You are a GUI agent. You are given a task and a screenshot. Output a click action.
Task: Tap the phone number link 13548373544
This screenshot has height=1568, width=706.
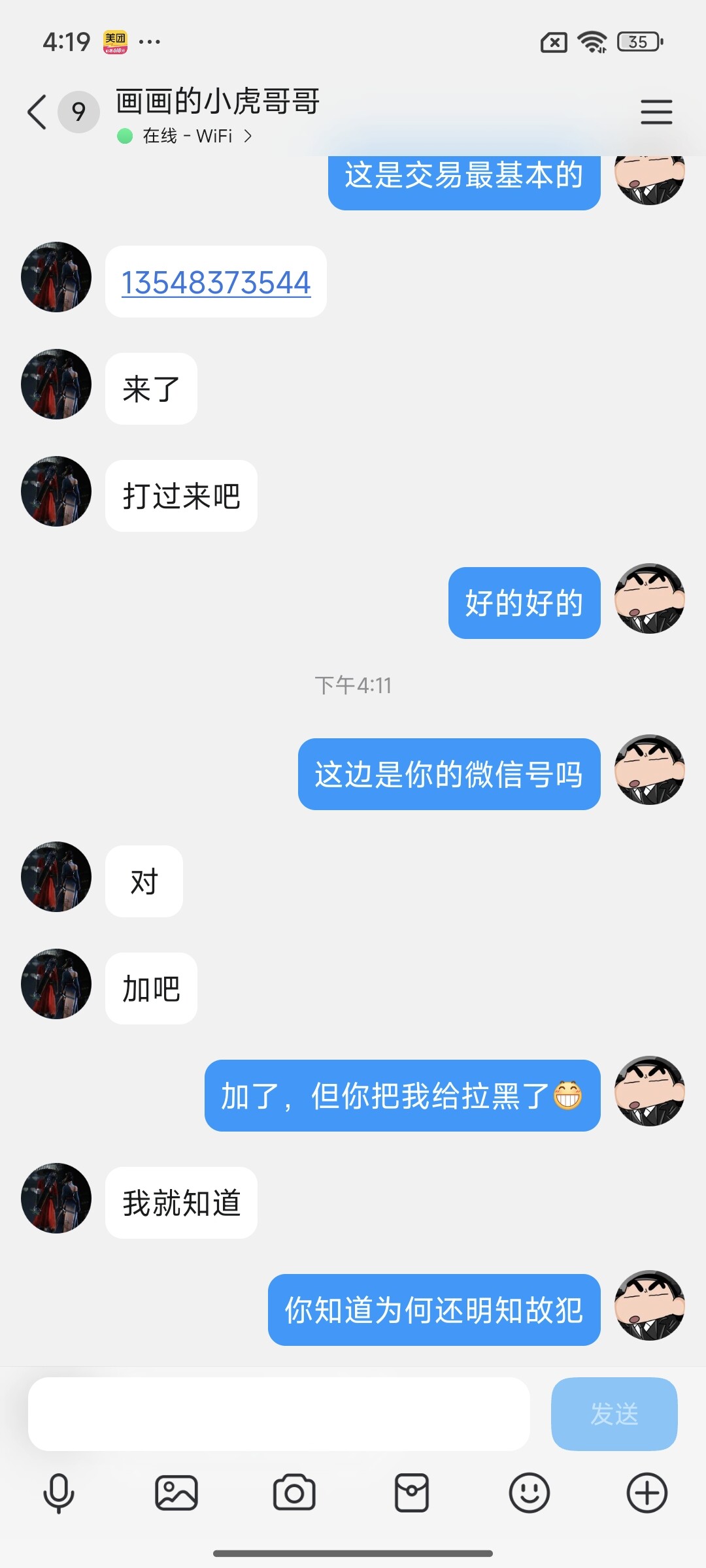[x=216, y=283]
